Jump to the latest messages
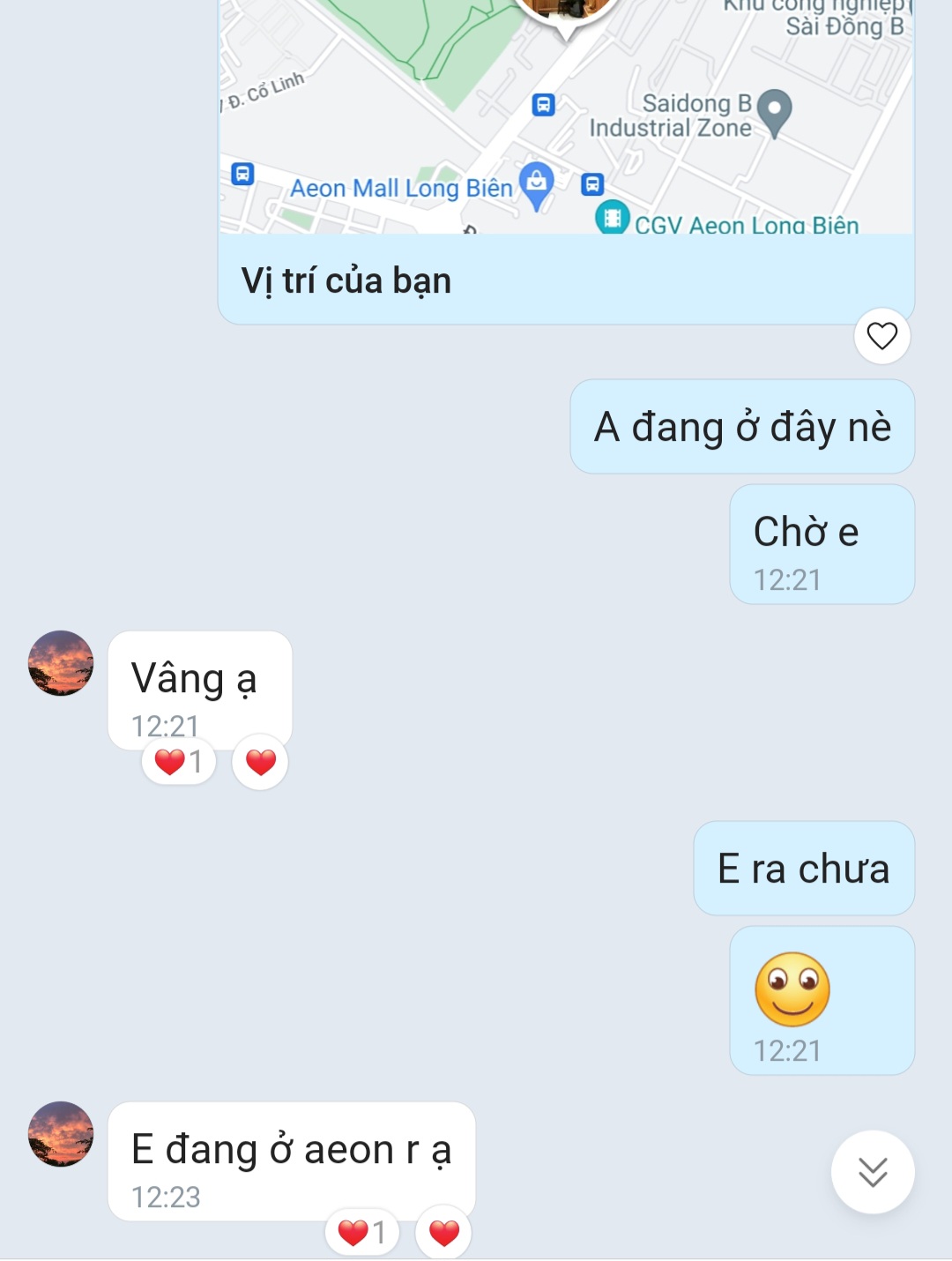952x1261 pixels. pos(872,1172)
